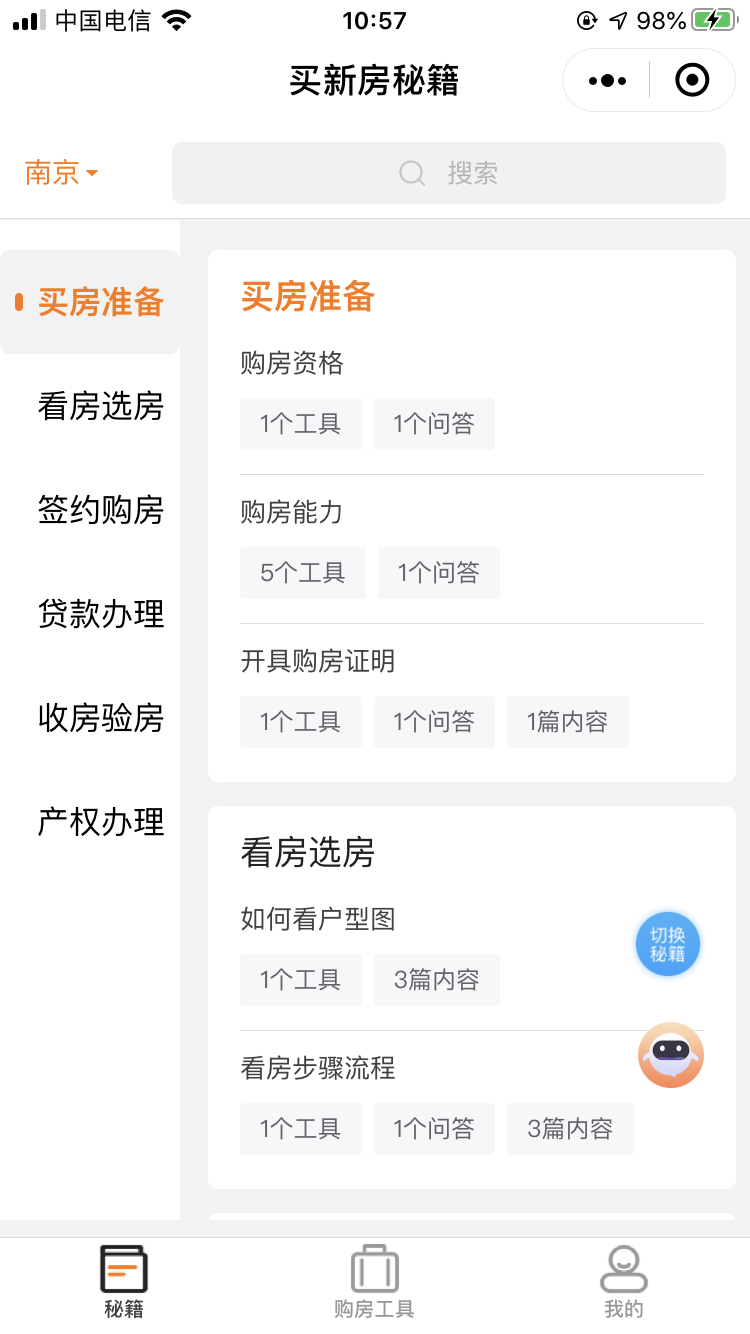The image size is (750, 1334).
Task: Open the mini program more-options menu
Action: coord(608,80)
